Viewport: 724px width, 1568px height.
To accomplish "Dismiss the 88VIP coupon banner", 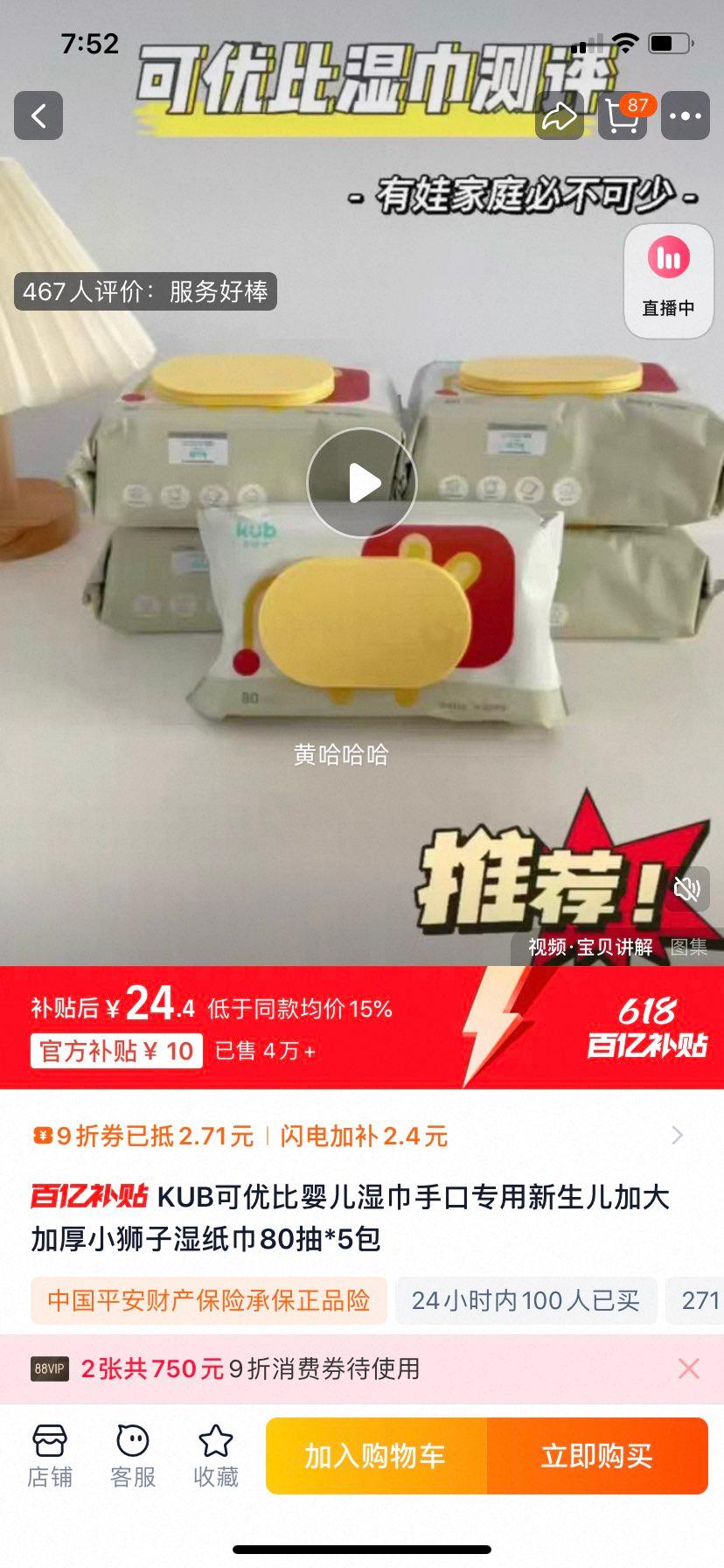I will tap(689, 1368).
